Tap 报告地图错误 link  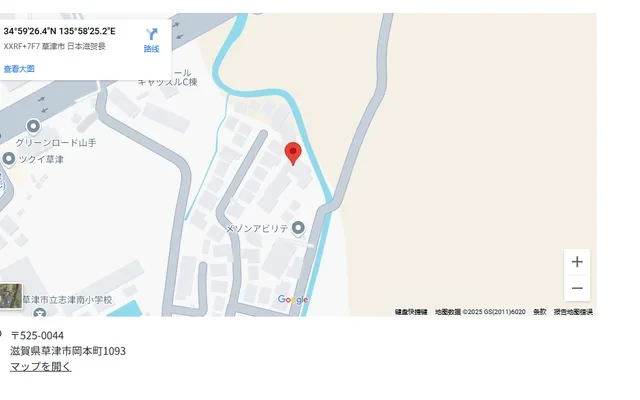[573, 312]
